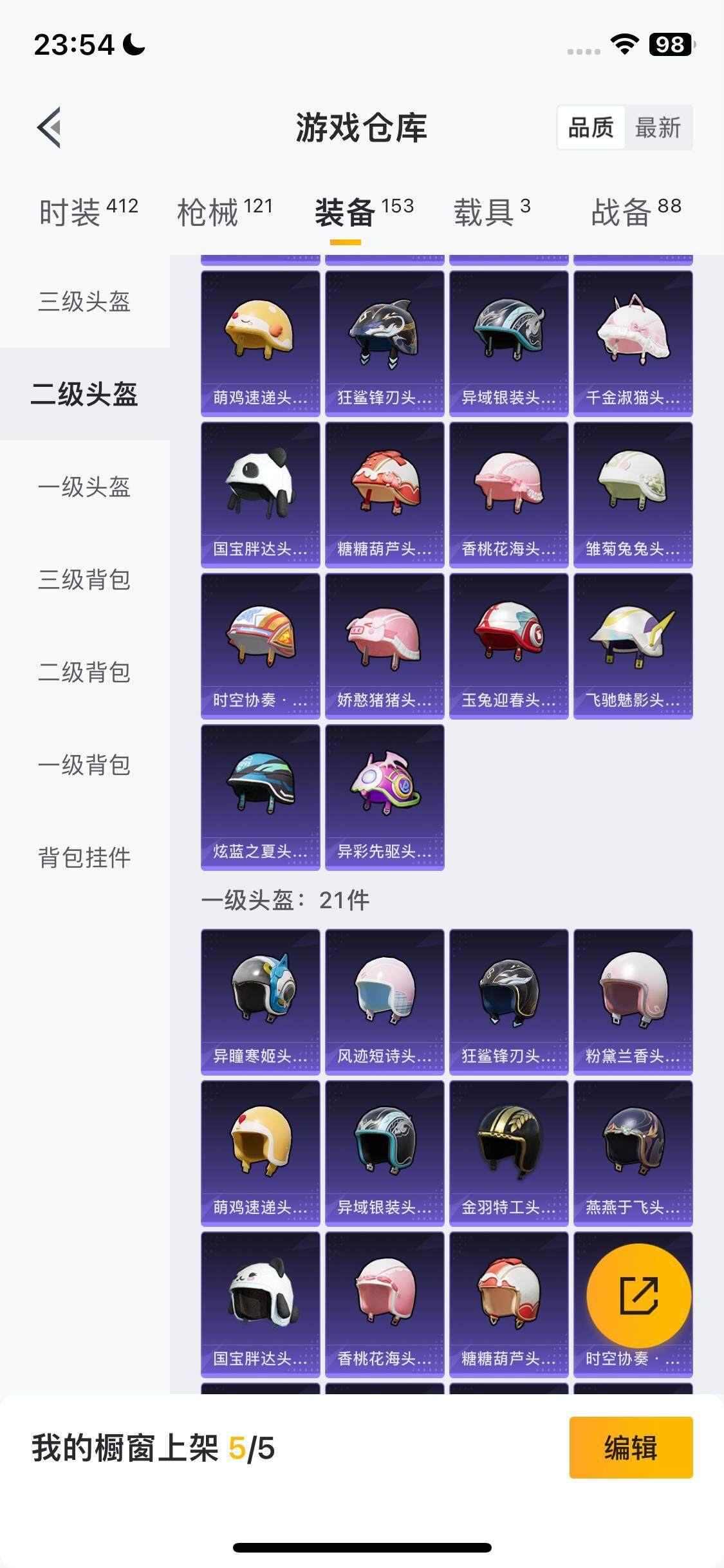The width and height of the screenshot is (724, 1568).
Task: Open the 异彩先驱头盔 purple helmet
Action: (x=384, y=795)
